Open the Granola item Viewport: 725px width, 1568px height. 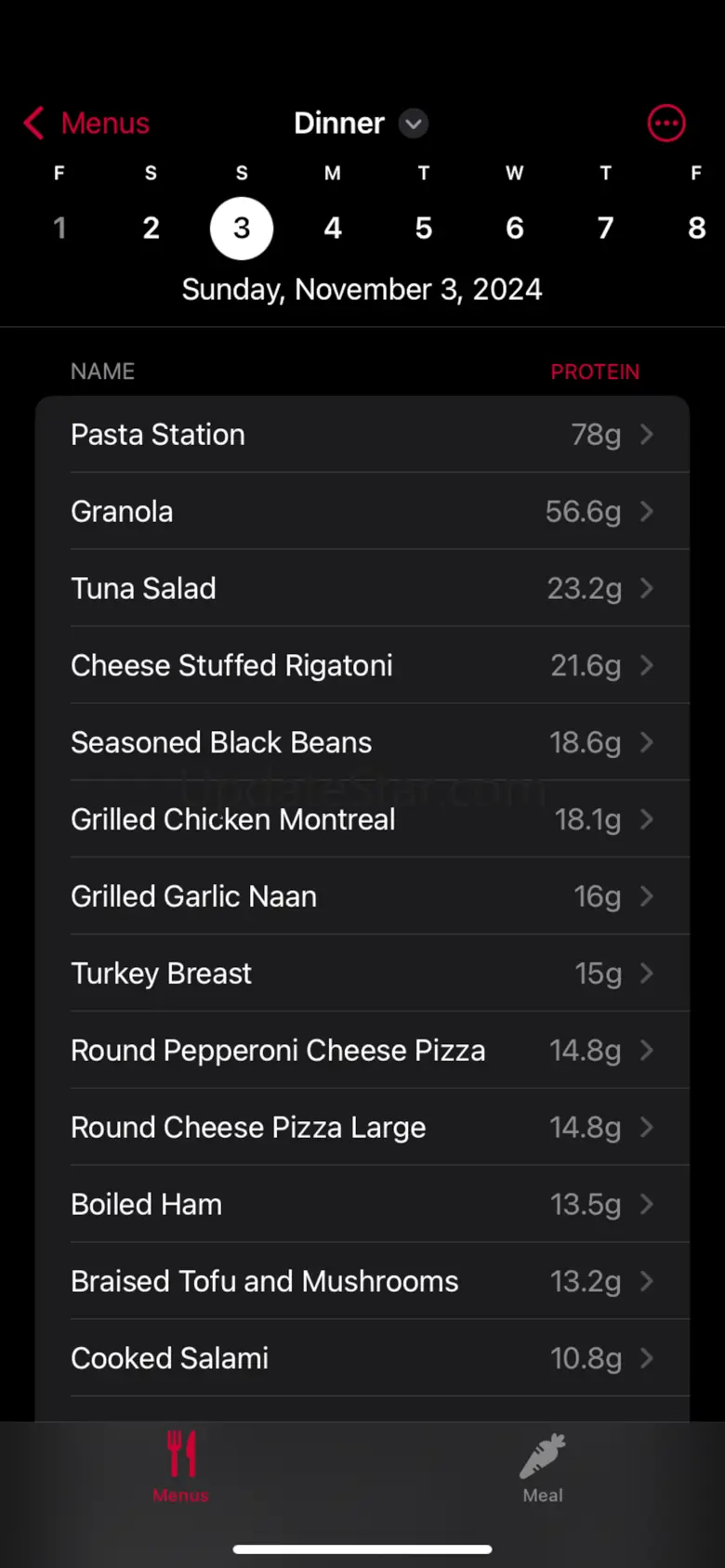coord(362,512)
